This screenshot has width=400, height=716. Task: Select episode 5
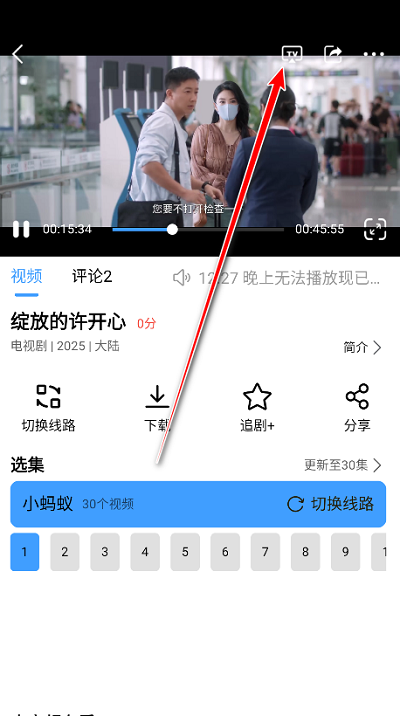[x=185, y=552]
